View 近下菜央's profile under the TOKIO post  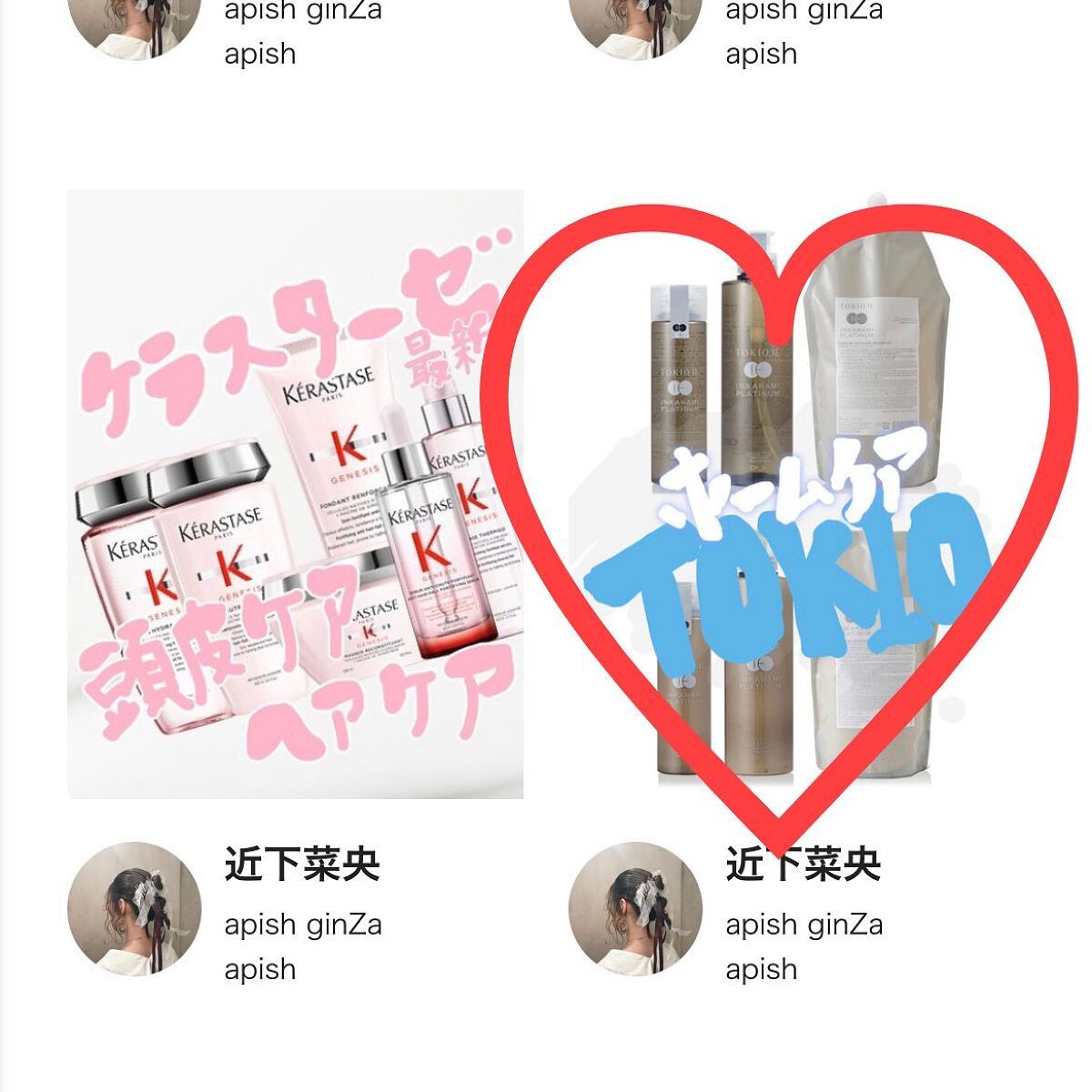pyautogui.click(x=803, y=864)
